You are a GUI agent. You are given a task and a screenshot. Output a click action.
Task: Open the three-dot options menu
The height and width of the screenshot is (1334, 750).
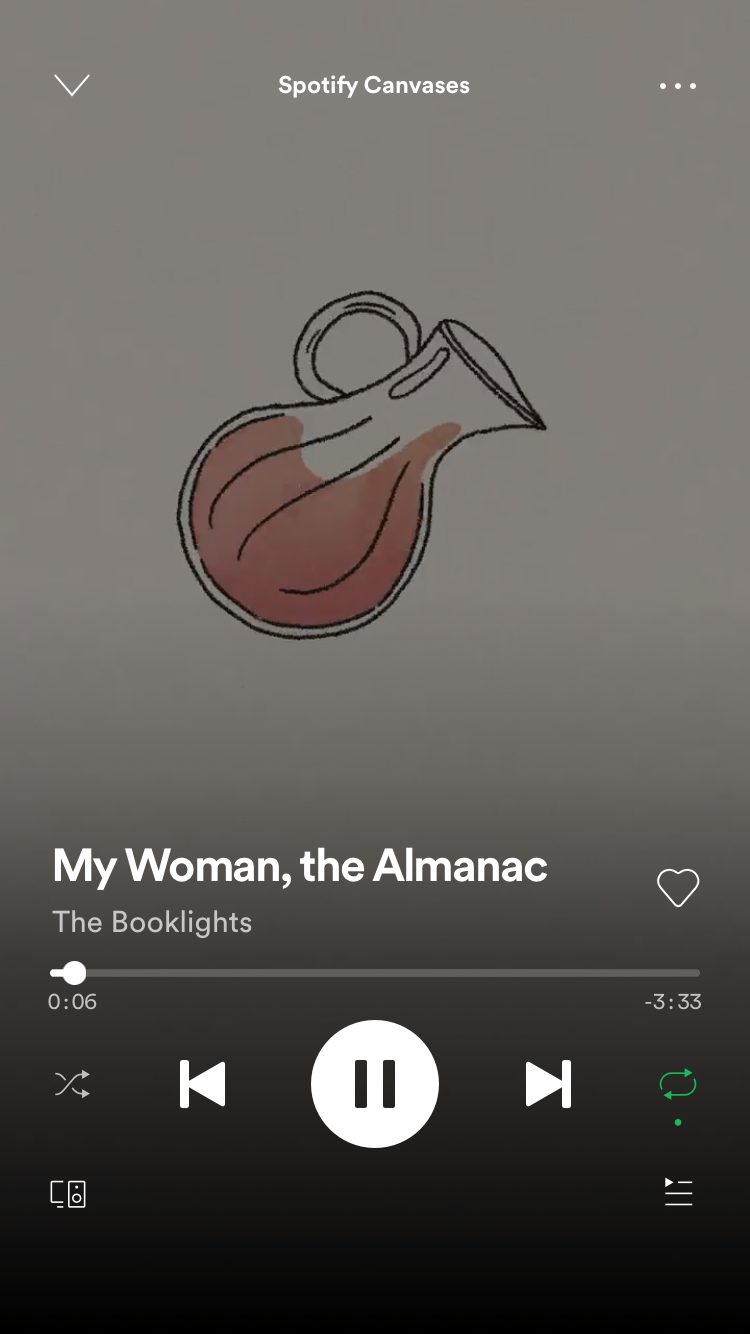tap(677, 86)
